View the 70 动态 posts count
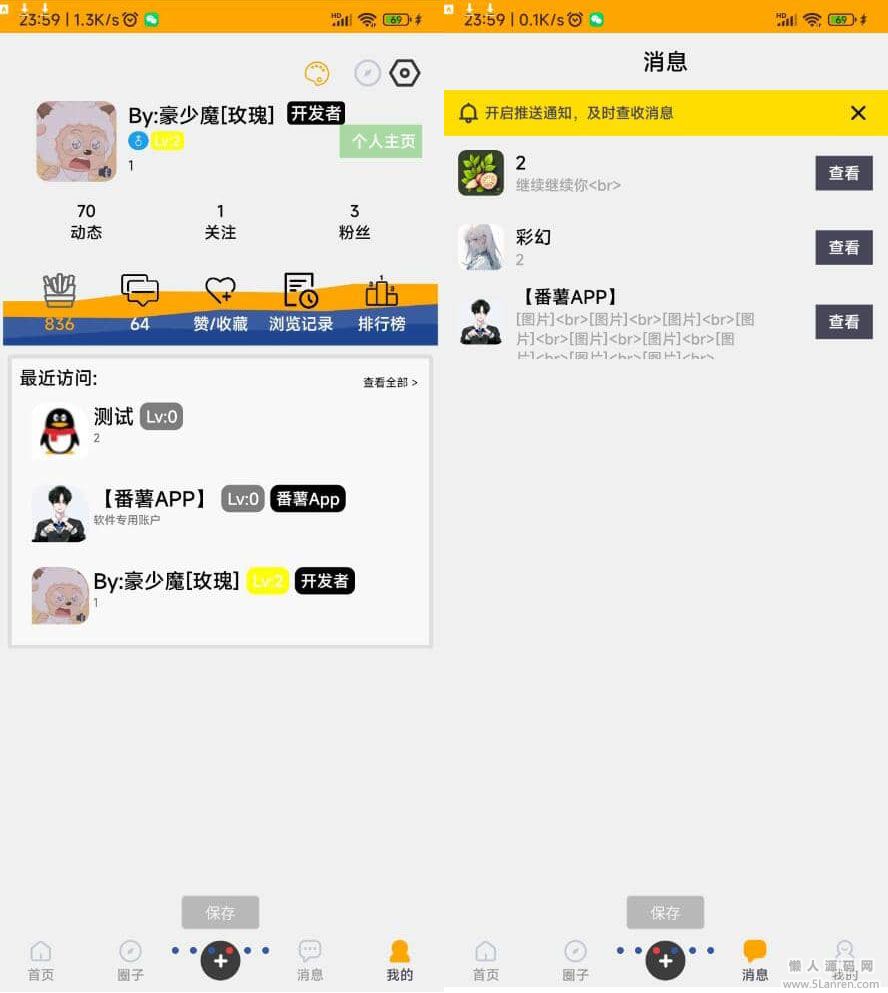This screenshot has width=888, height=993. [86, 221]
